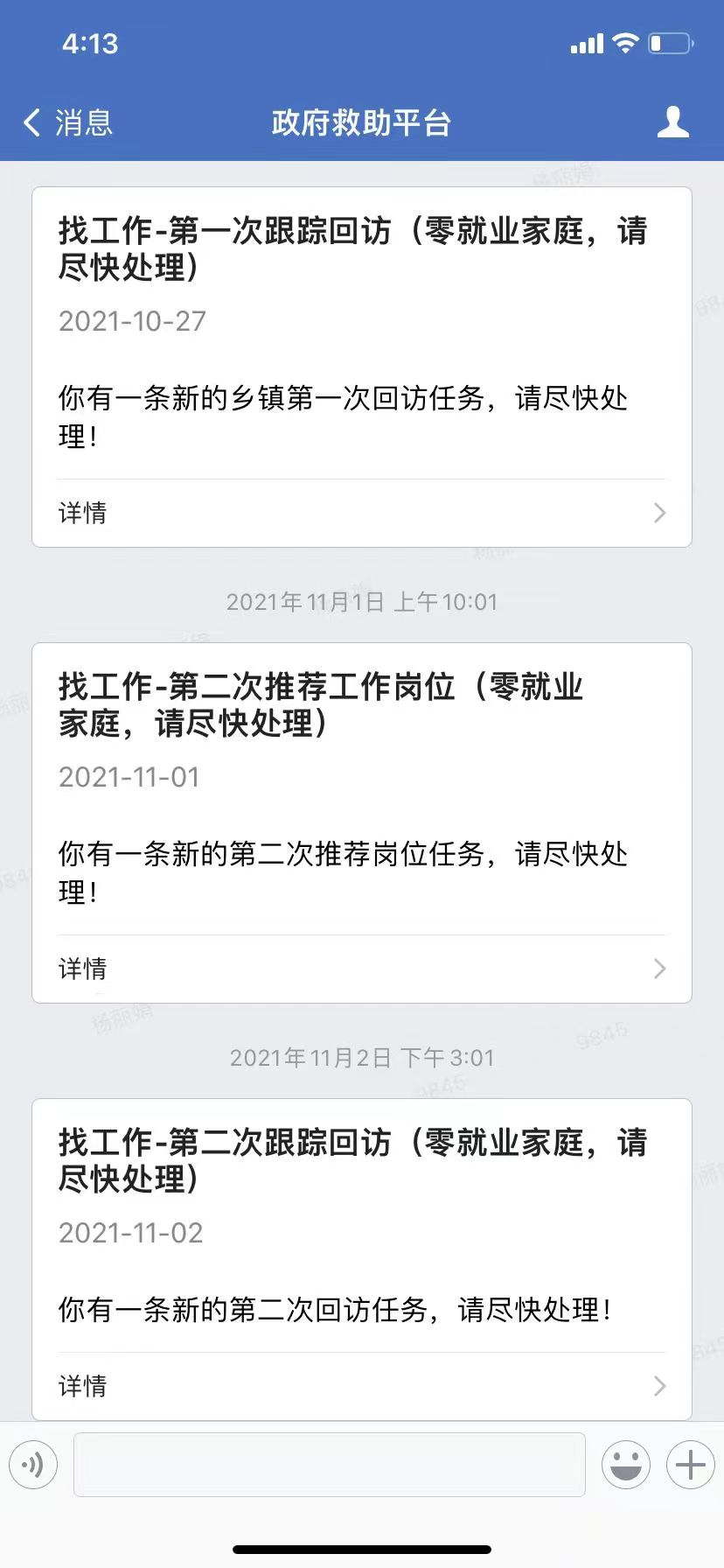The width and height of the screenshot is (724, 1568).
Task: Open the plus attachments menu
Action: (690, 1465)
